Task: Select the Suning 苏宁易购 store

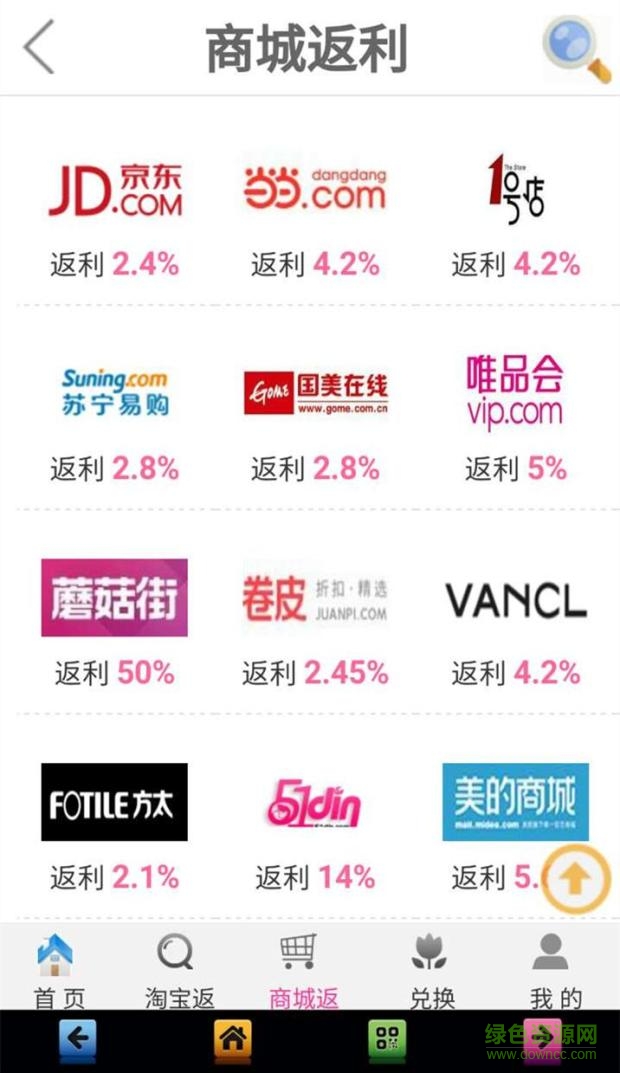Action: (x=115, y=393)
